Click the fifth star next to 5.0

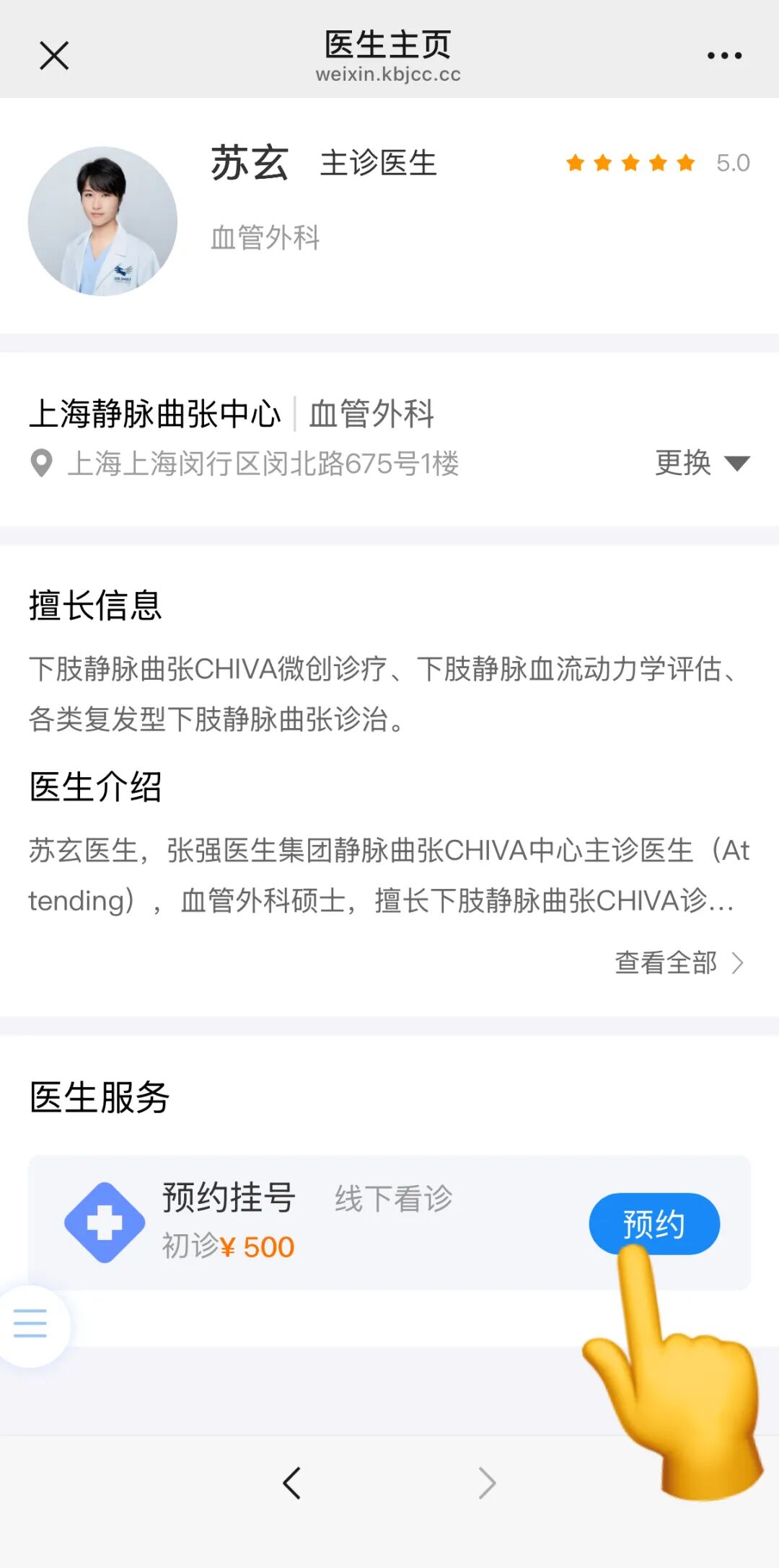[684, 164]
